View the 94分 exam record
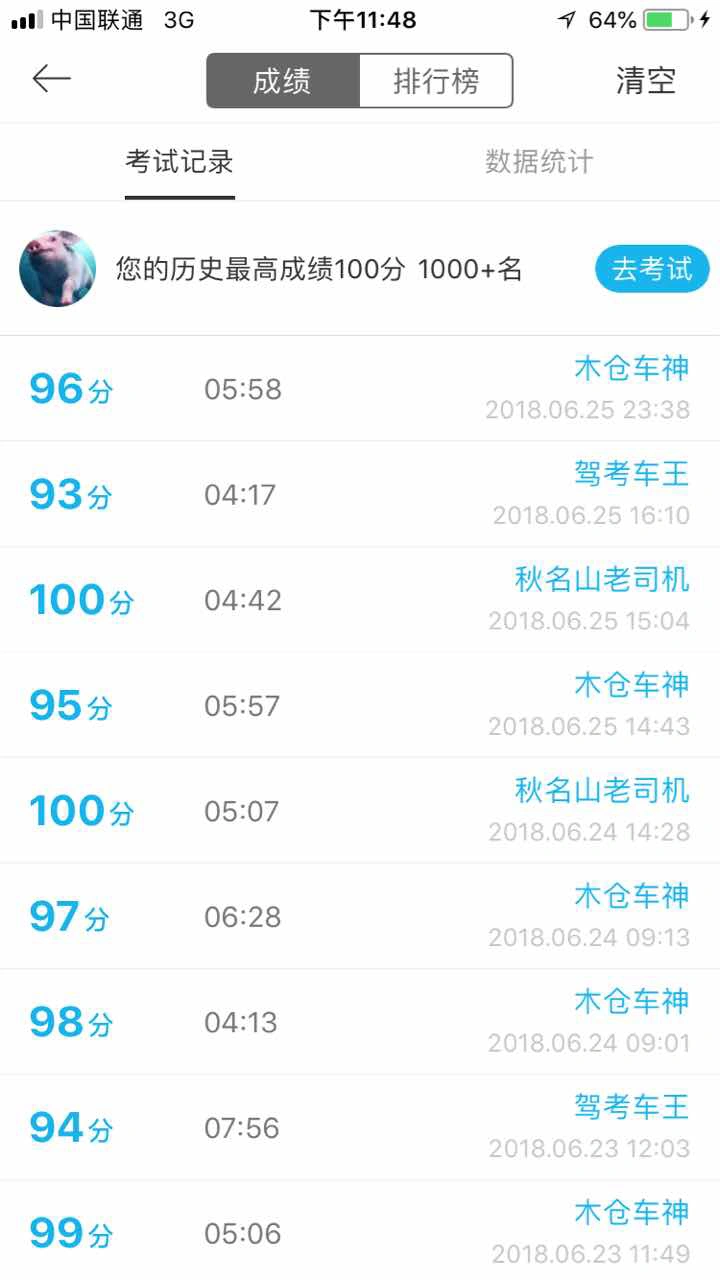 click(360, 1128)
